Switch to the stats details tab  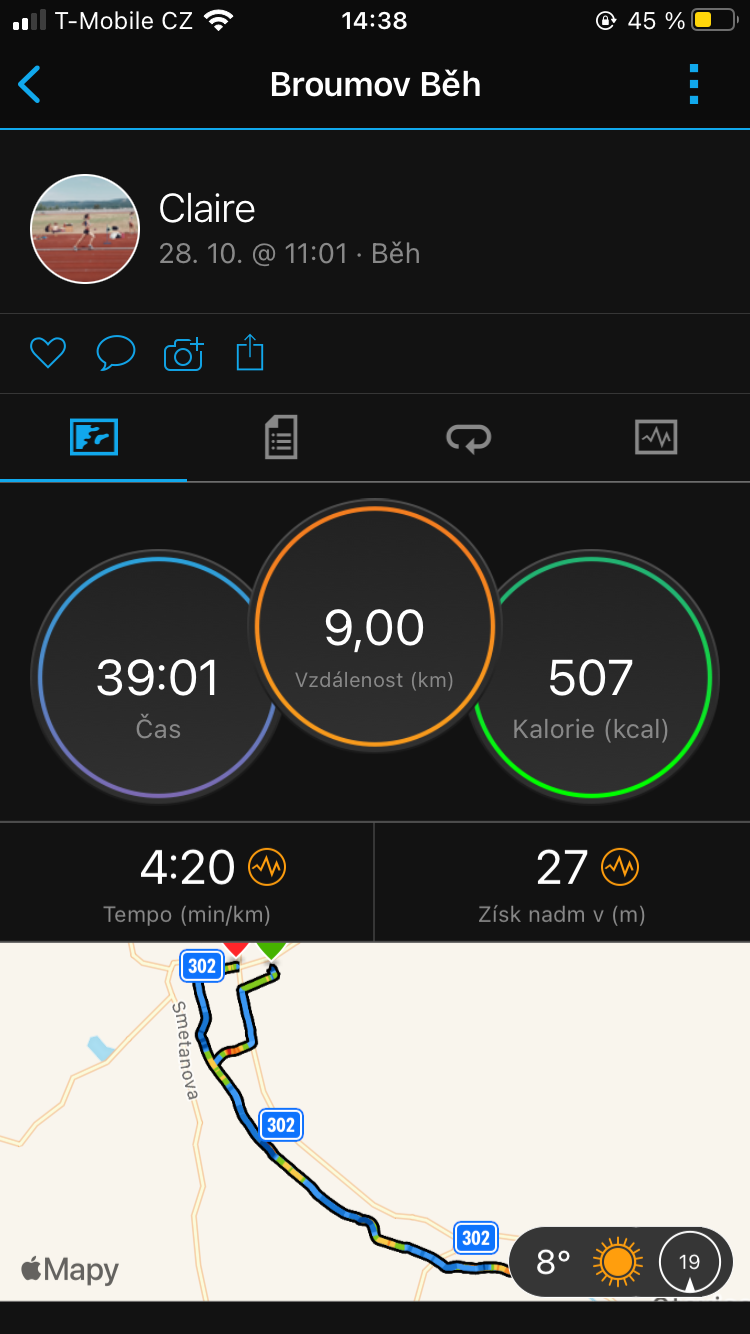(281, 438)
